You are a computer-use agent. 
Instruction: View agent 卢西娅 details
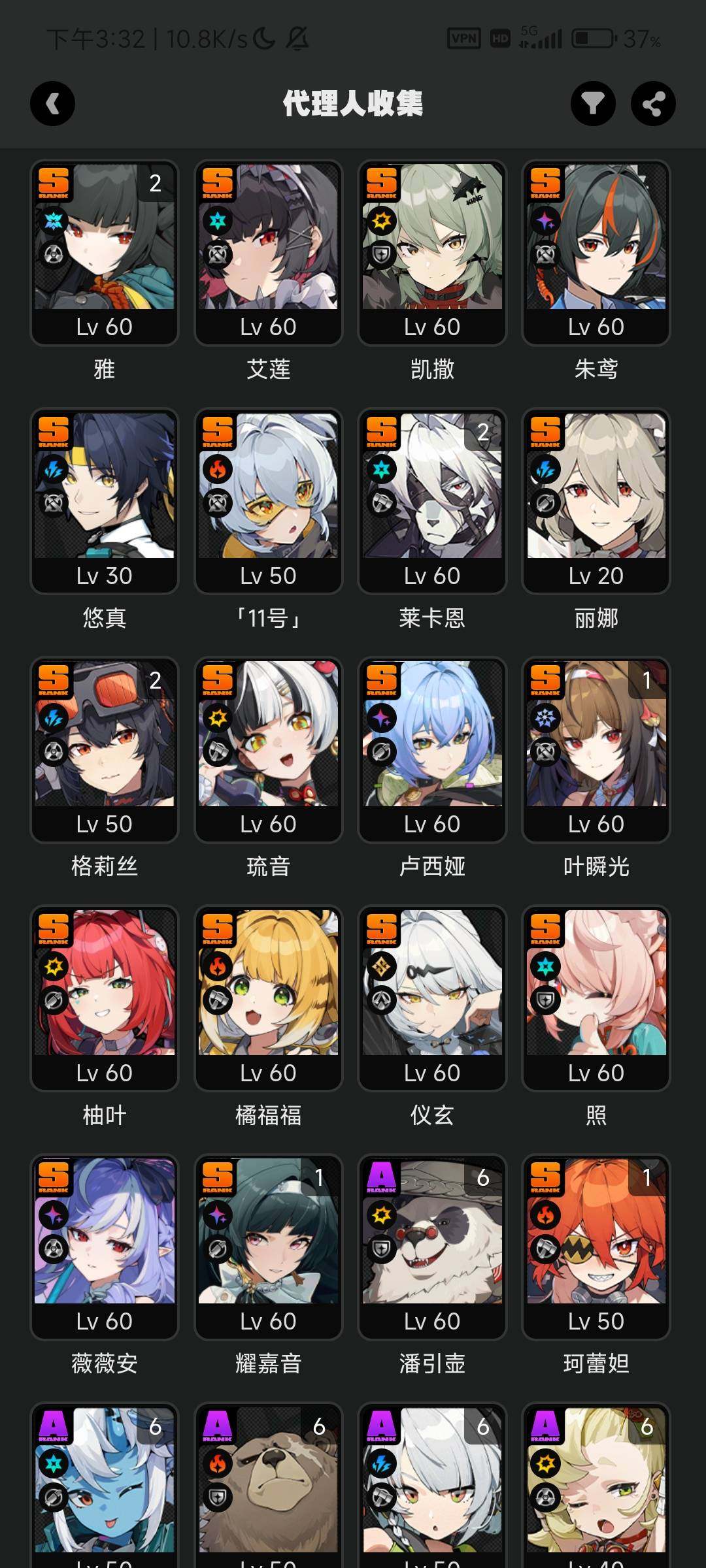(x=432, y=749)
